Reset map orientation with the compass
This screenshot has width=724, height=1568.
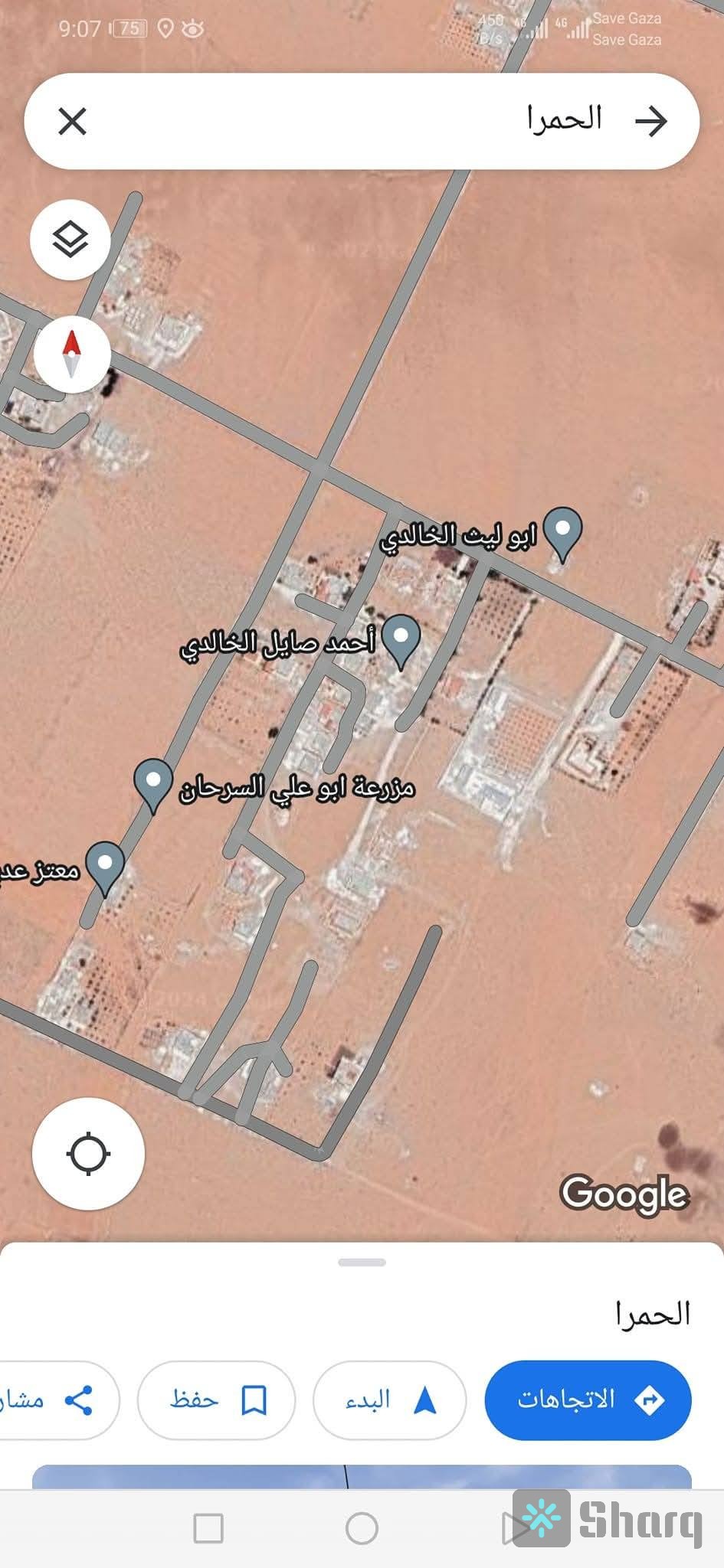coord(72,354)
